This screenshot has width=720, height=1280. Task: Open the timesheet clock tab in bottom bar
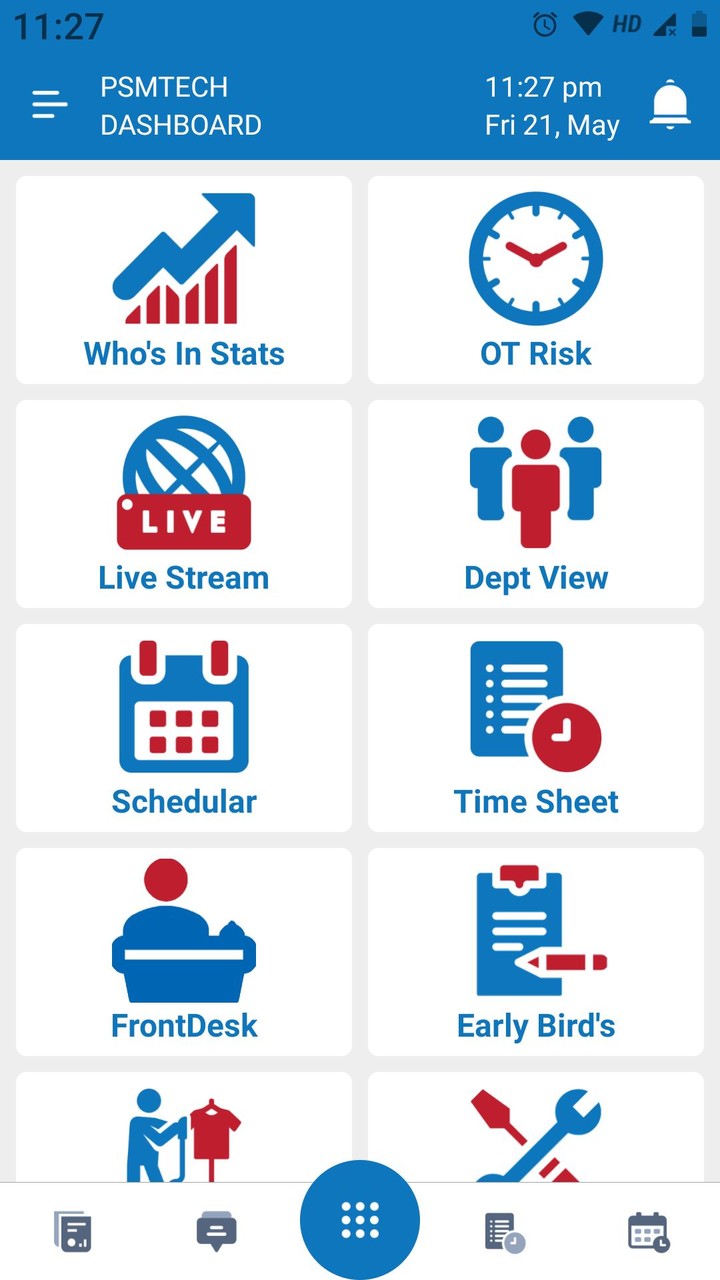505,1231
